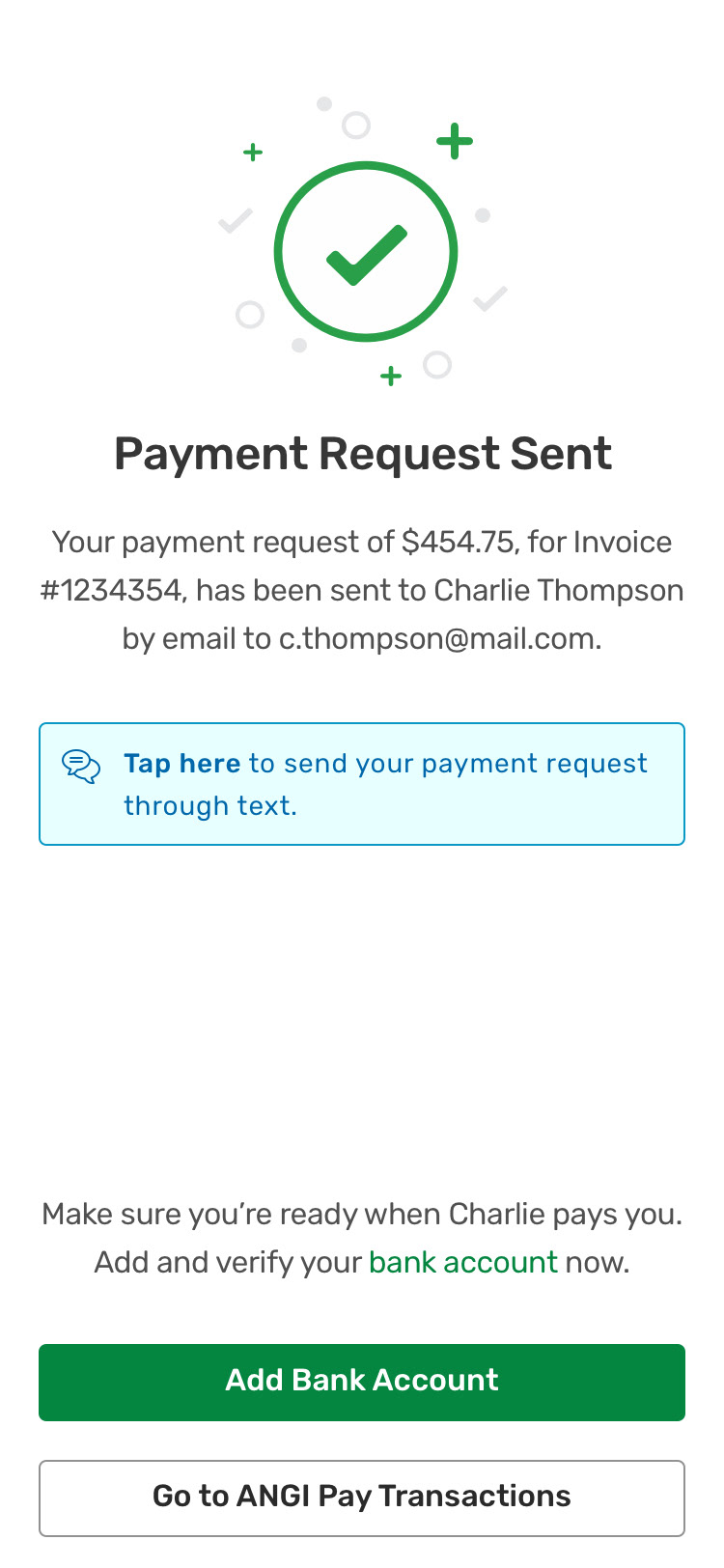Go to ANGI Pay Transactions
Viewport: 724px width, 1568px height.
pyautogui.click(x=362, y=1498)
